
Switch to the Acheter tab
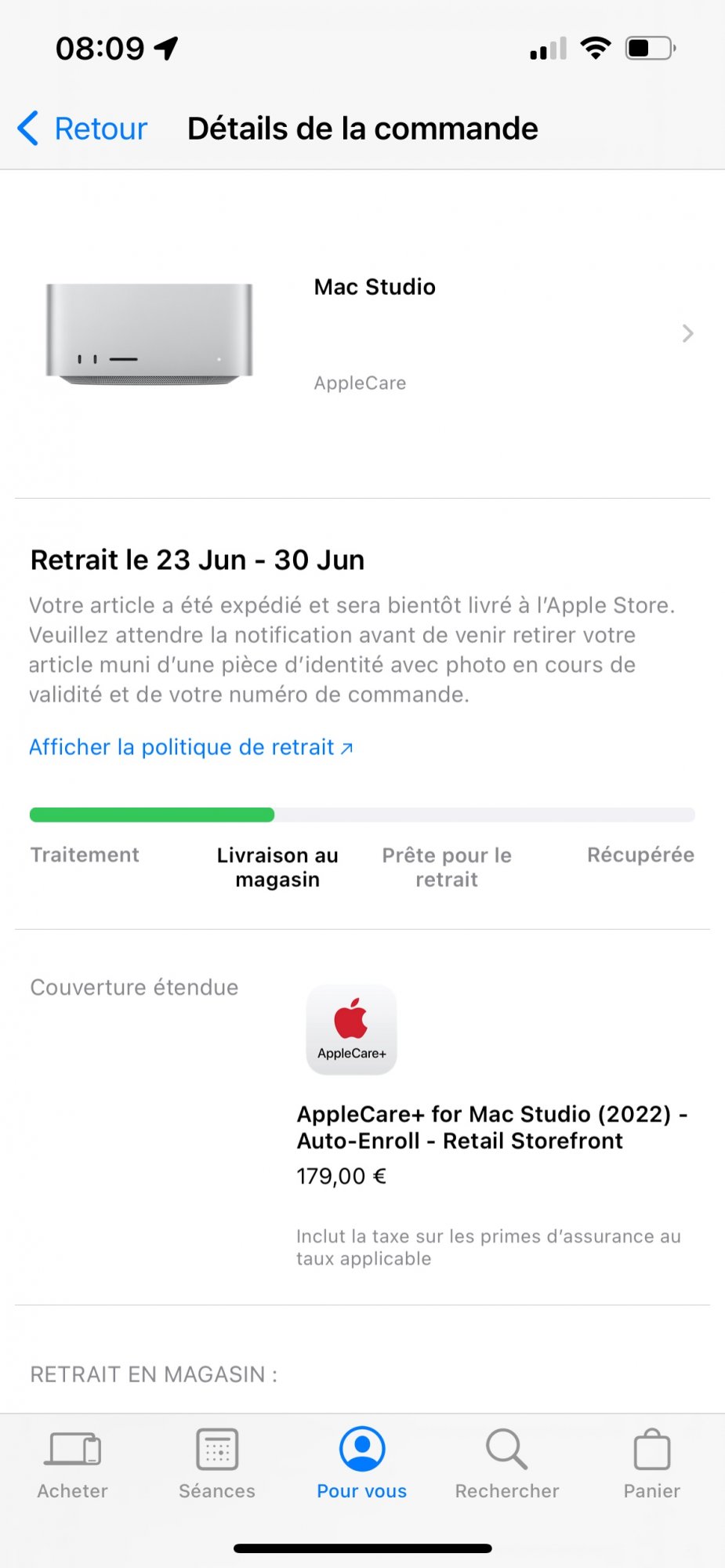tap(72, 1465)
